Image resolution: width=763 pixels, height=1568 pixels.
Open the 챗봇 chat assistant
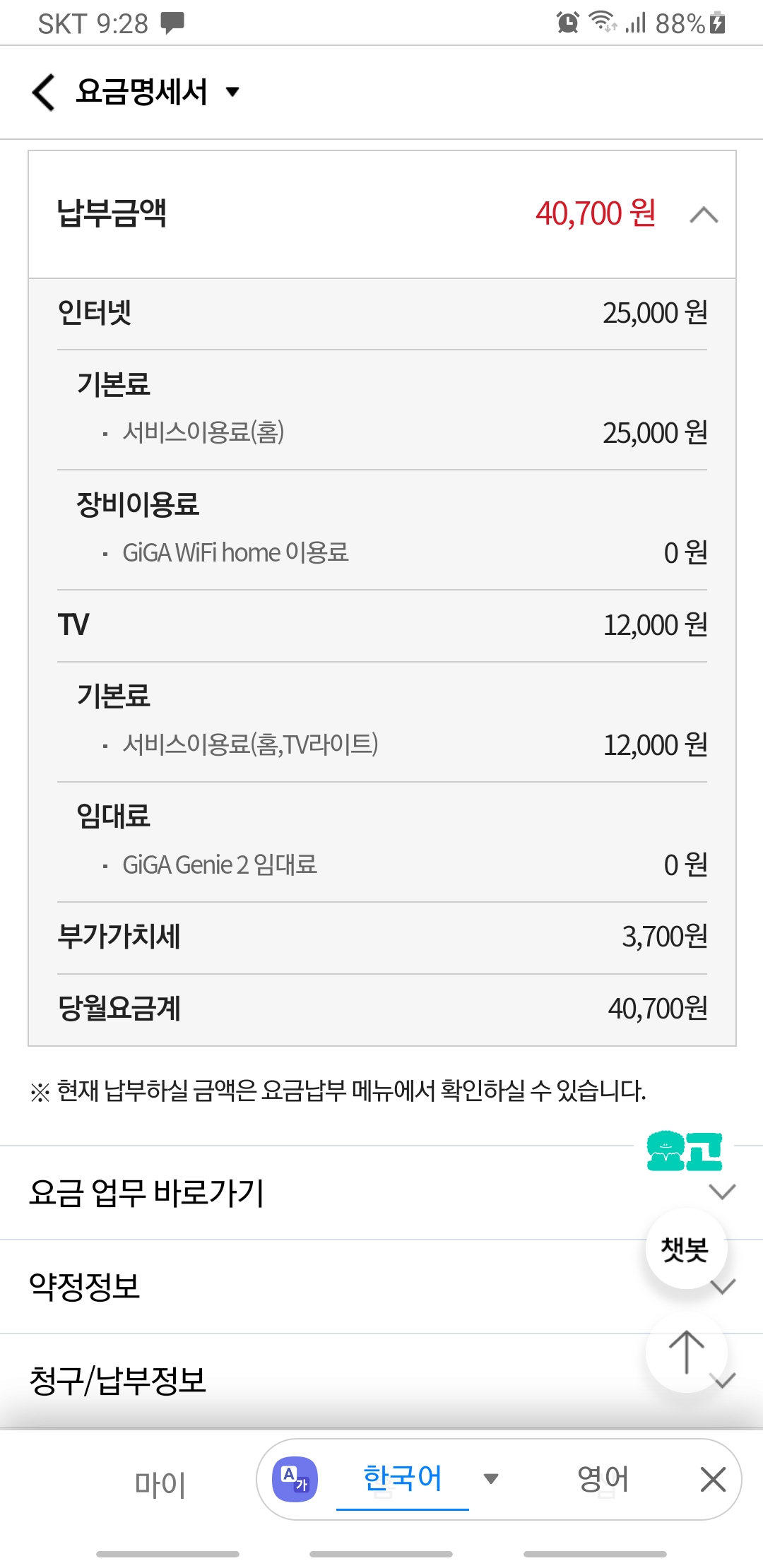coord(685,1249)
